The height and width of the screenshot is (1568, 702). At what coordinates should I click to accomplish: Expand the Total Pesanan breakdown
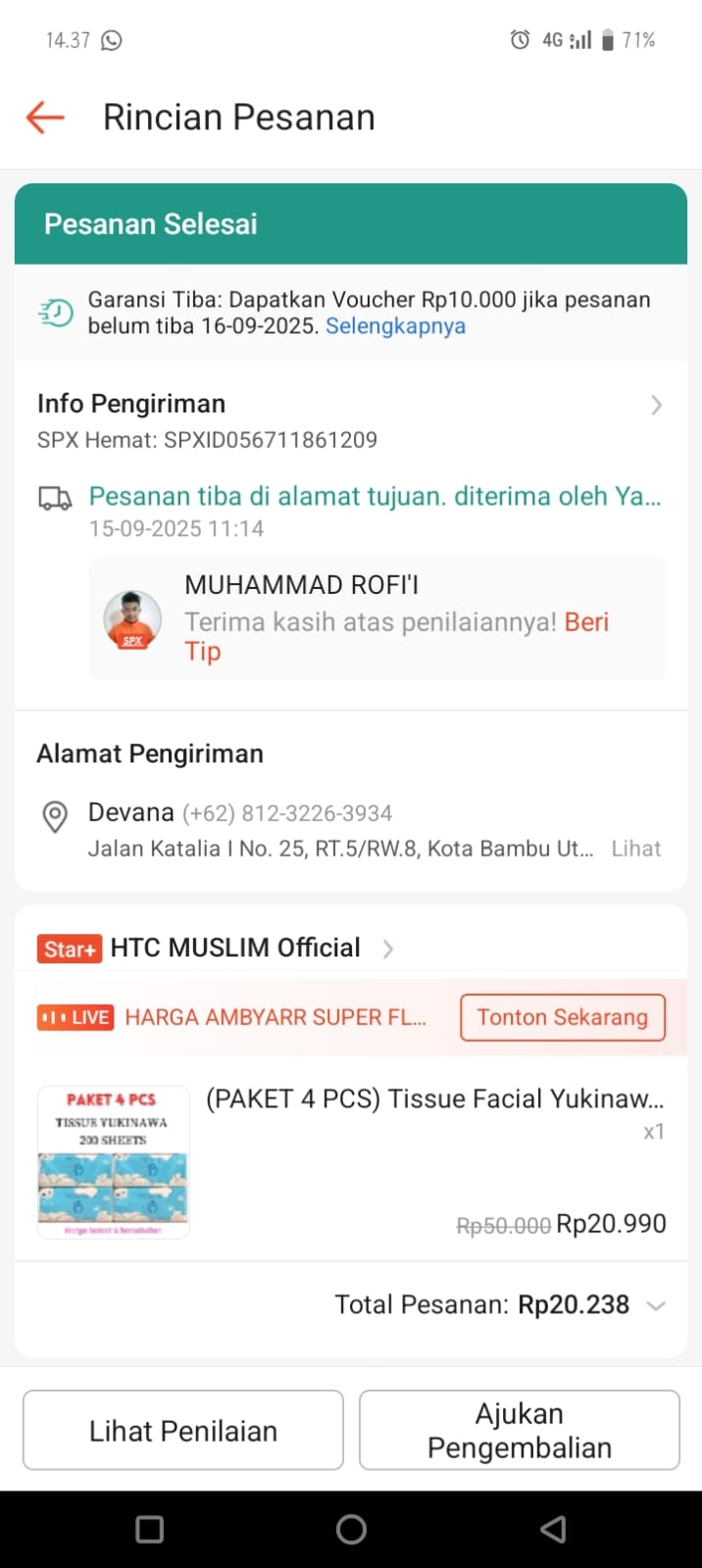click(x=656, y=1305)
